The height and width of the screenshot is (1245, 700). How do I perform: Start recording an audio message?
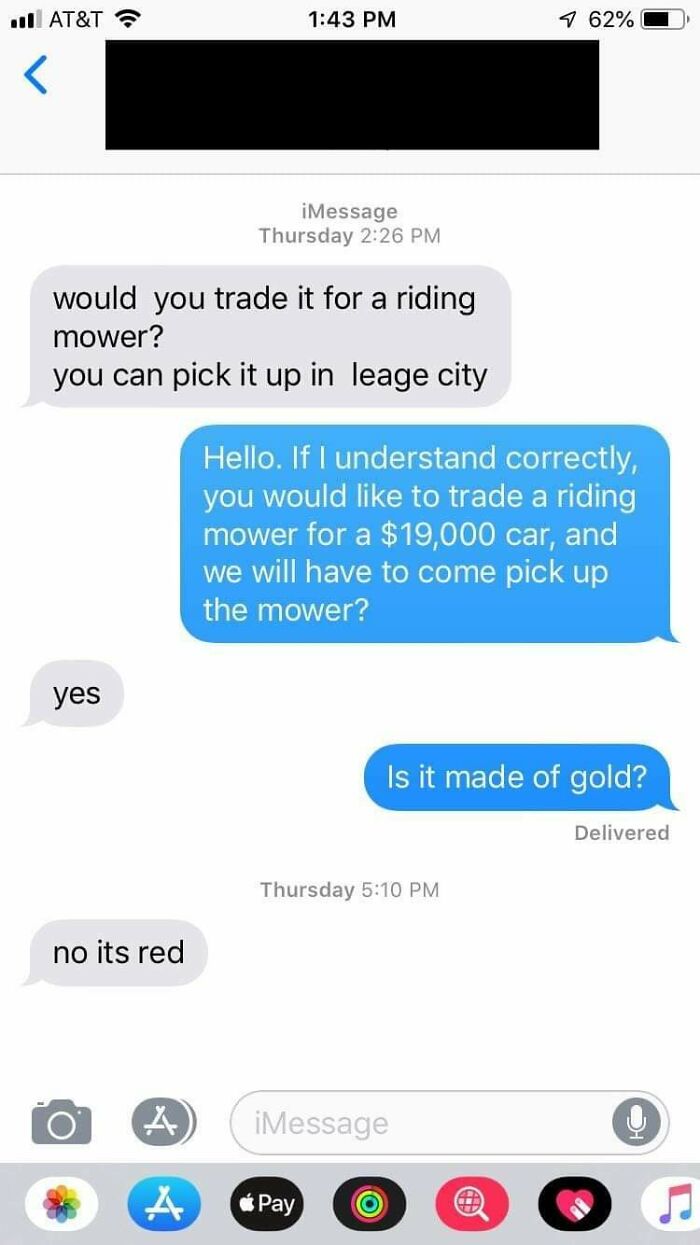(636, 1123)
